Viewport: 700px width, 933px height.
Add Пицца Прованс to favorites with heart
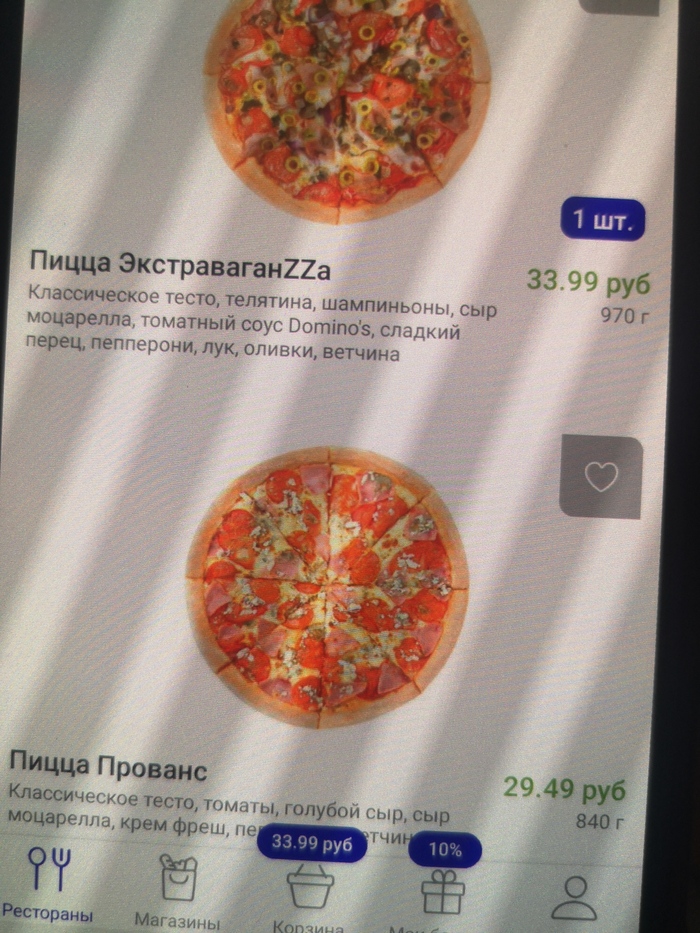(x=600, y=477)
